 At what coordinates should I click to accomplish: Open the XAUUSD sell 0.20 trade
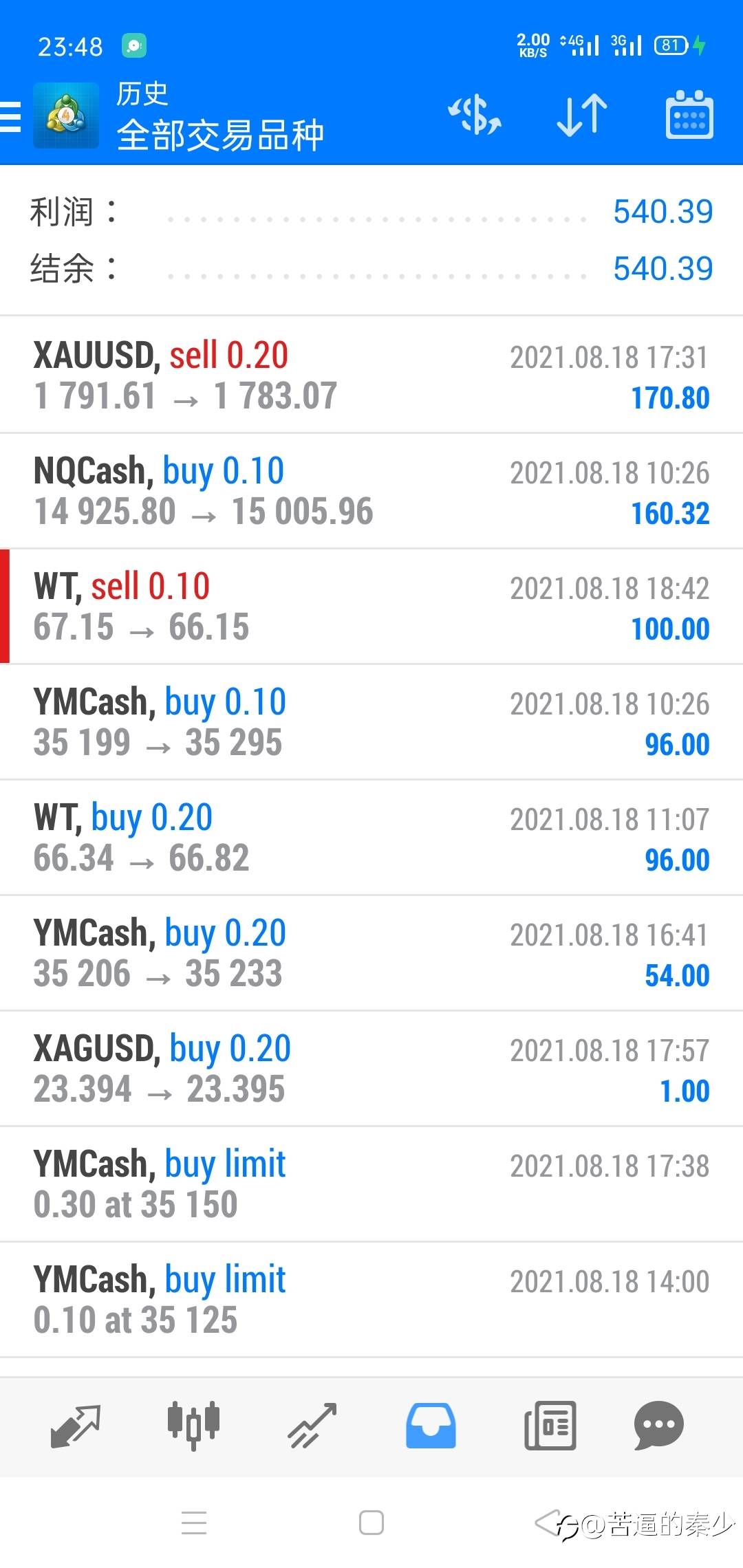point(371,375)
